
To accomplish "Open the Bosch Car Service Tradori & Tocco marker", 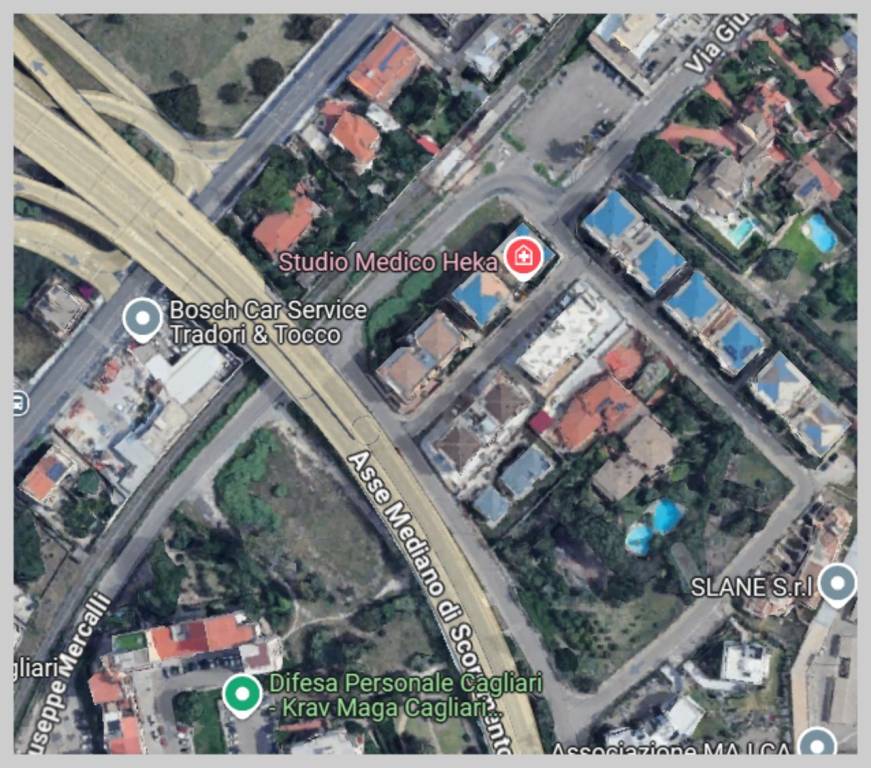I will point(142,319).
